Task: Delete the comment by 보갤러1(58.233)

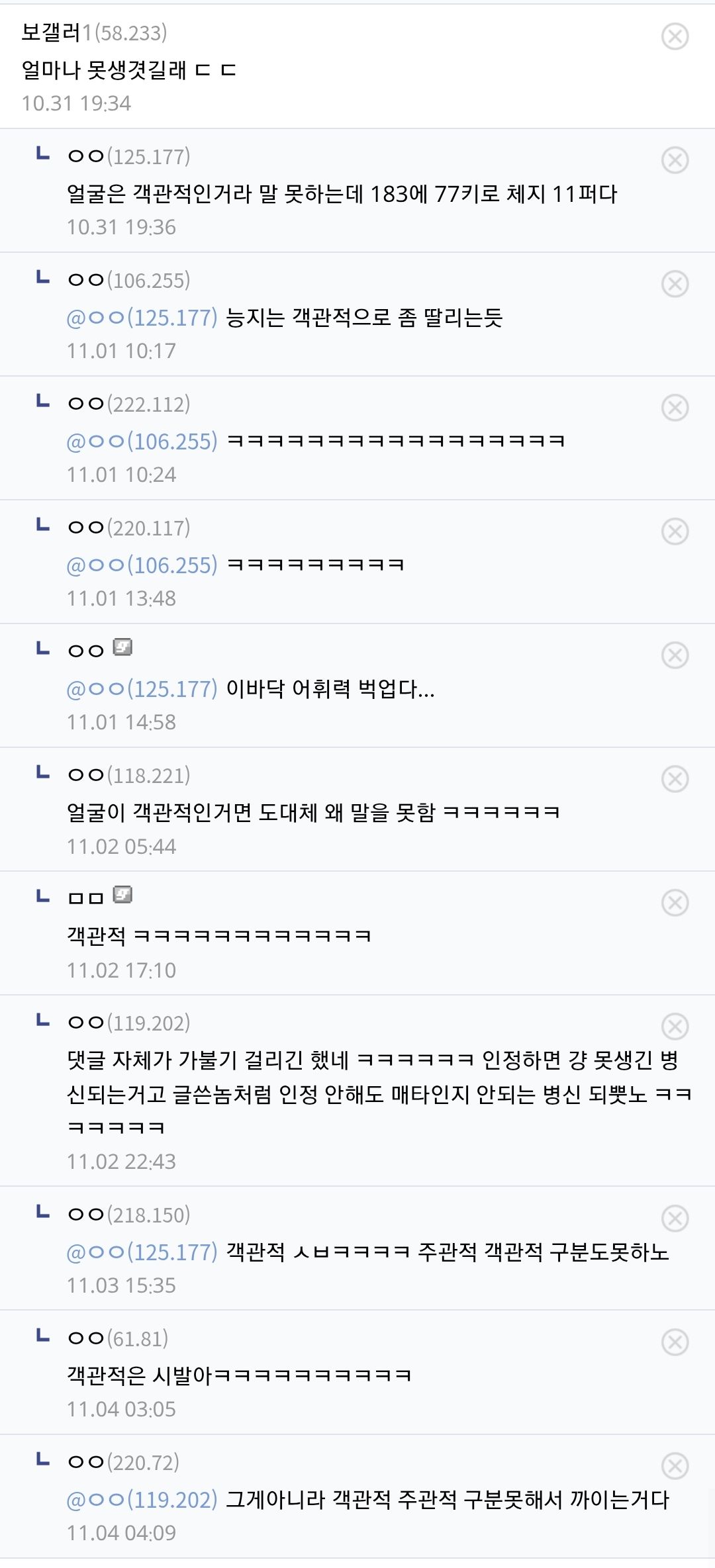Action: 675,36
